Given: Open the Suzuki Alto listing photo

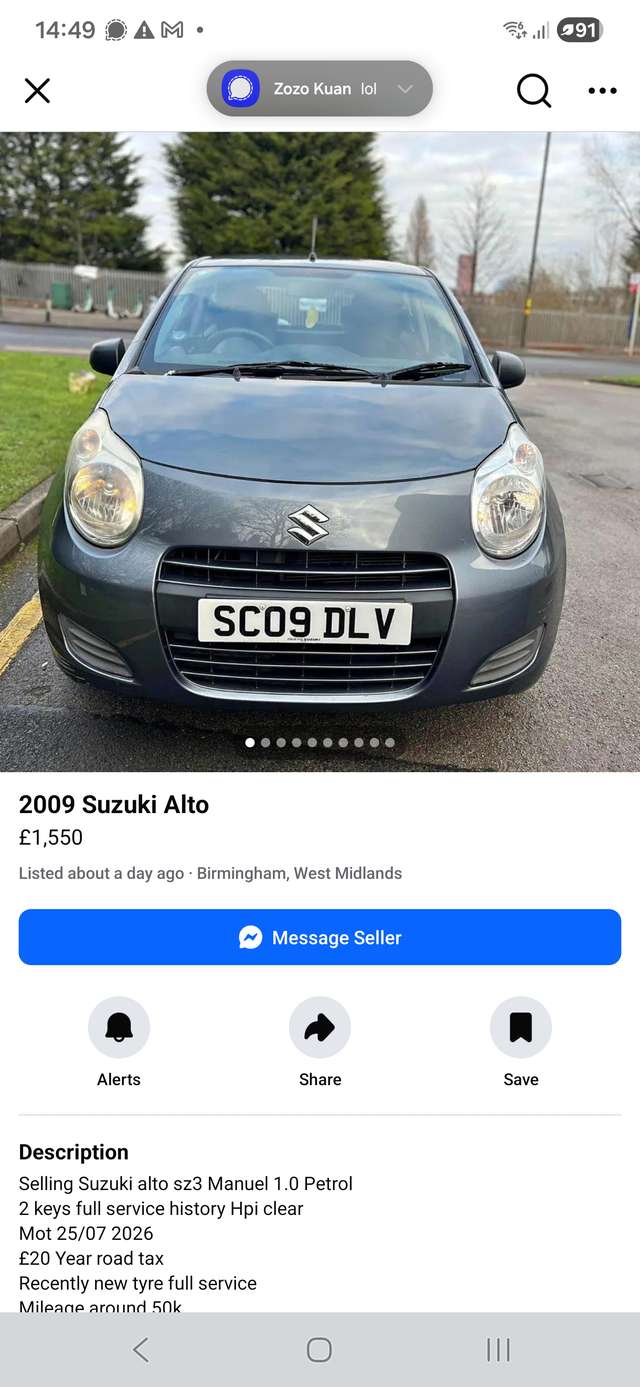Looking at the screenshot, I should 320,450.
